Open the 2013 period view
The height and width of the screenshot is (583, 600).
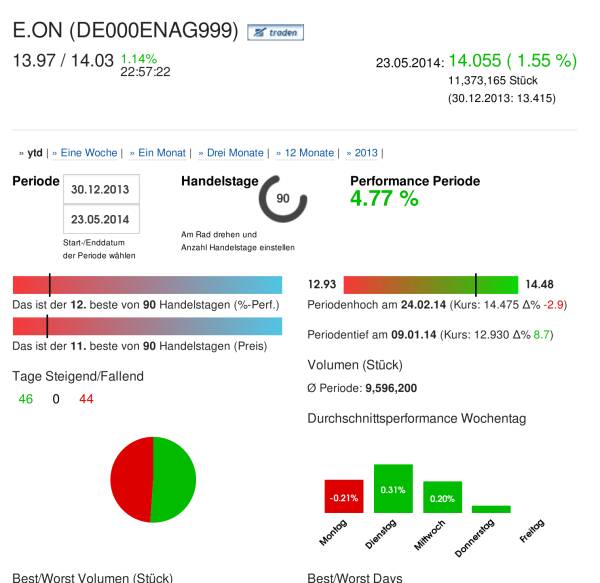pyautogui.click(x=365, y=153)
